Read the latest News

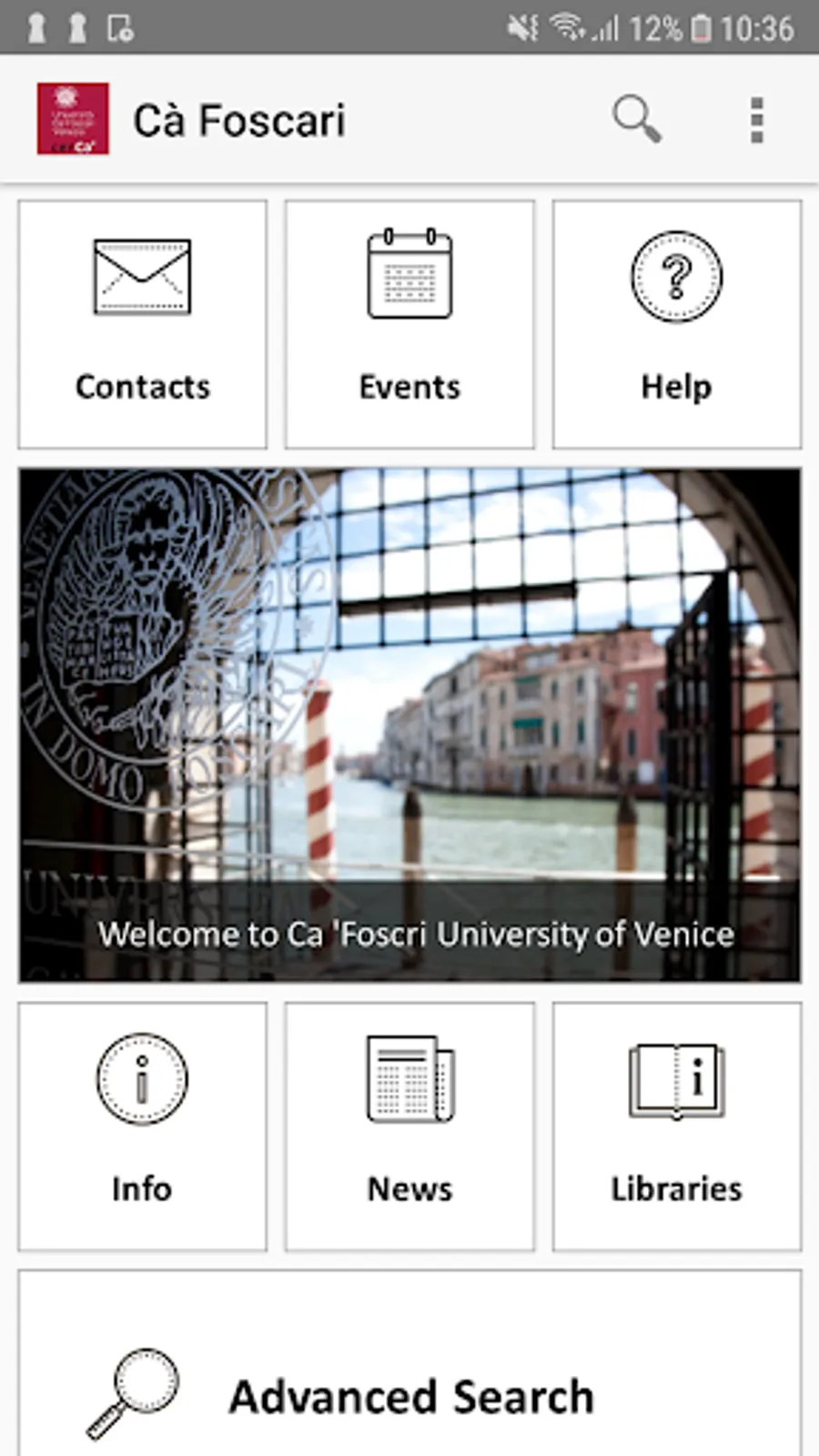pyautogui.click(x=409, y=1127)
